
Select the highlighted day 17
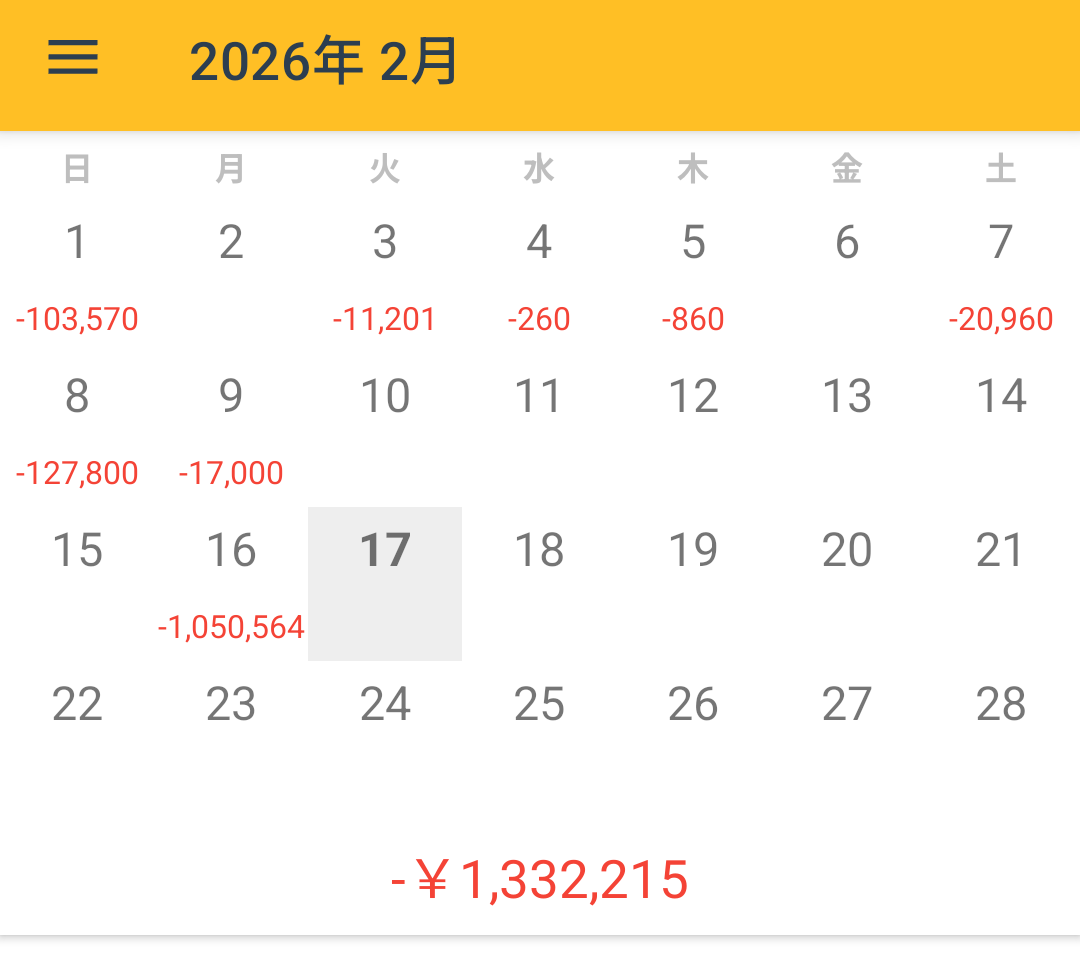pyautogui.click(x=385, y=584)
